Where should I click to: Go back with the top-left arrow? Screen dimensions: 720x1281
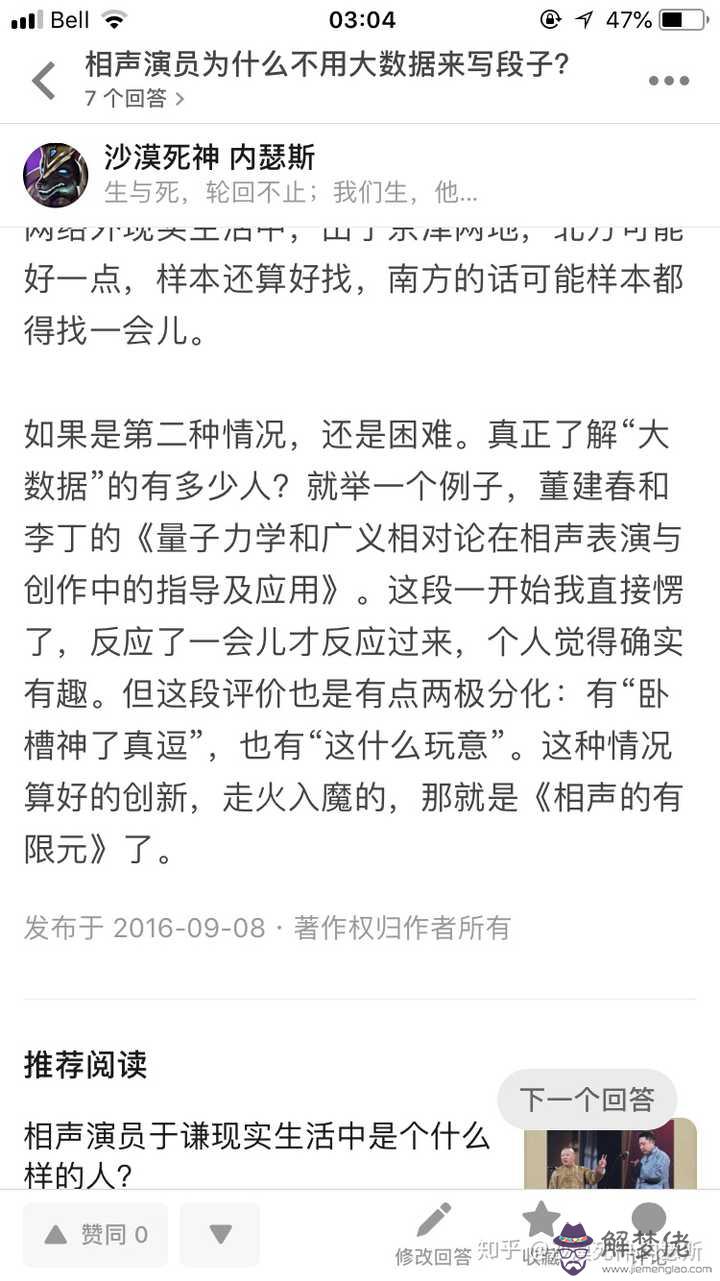coord(44,81)
